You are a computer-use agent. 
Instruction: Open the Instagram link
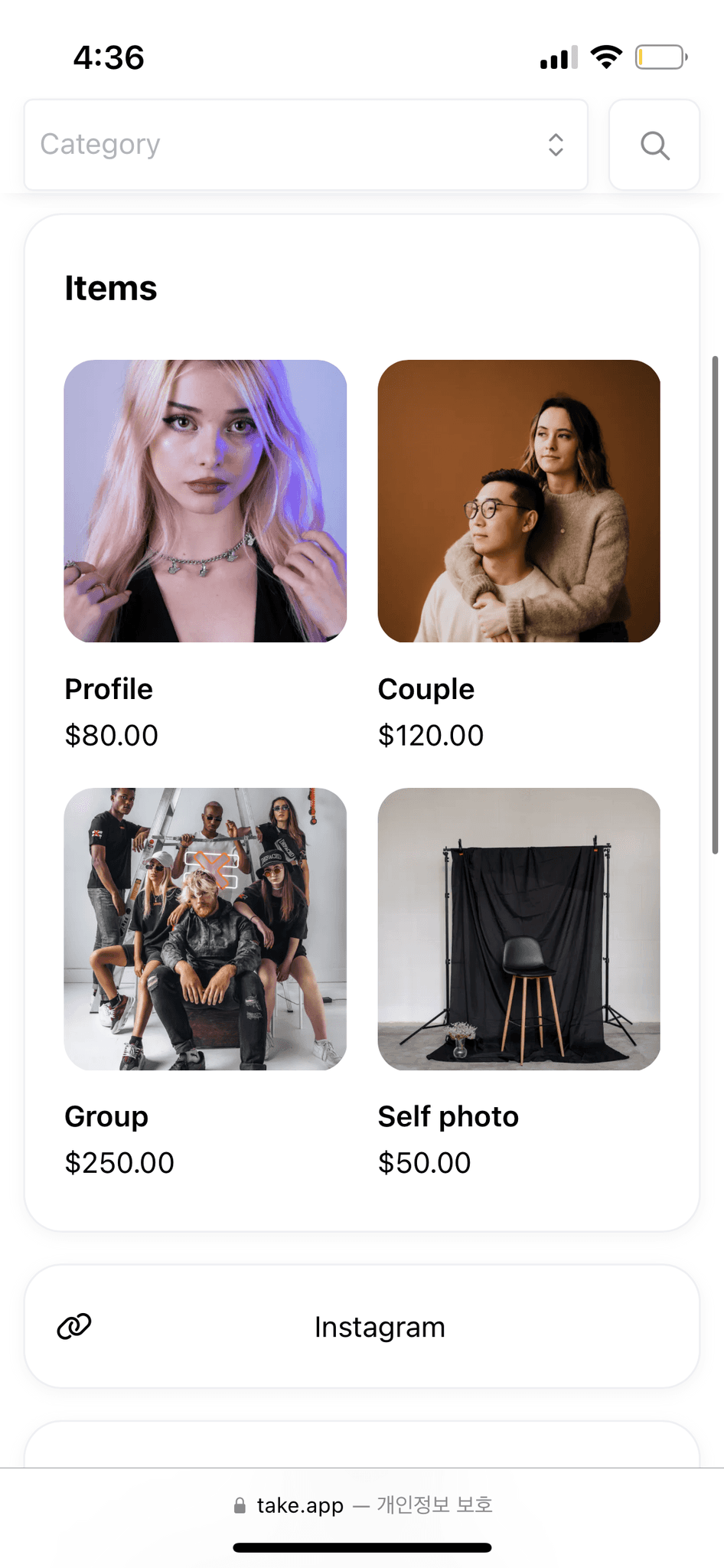pos(379,1327)
